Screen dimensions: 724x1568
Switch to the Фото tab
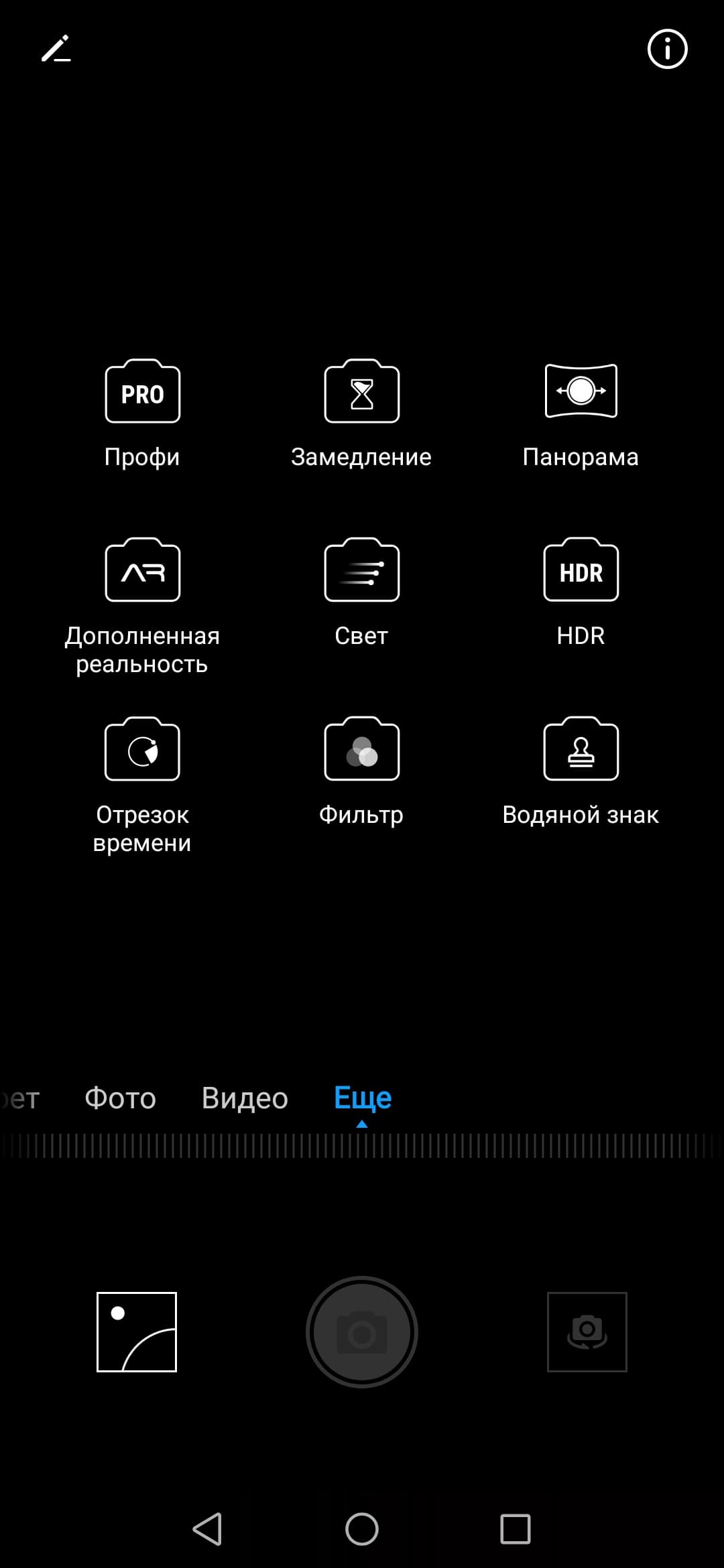coord(121,1098)
